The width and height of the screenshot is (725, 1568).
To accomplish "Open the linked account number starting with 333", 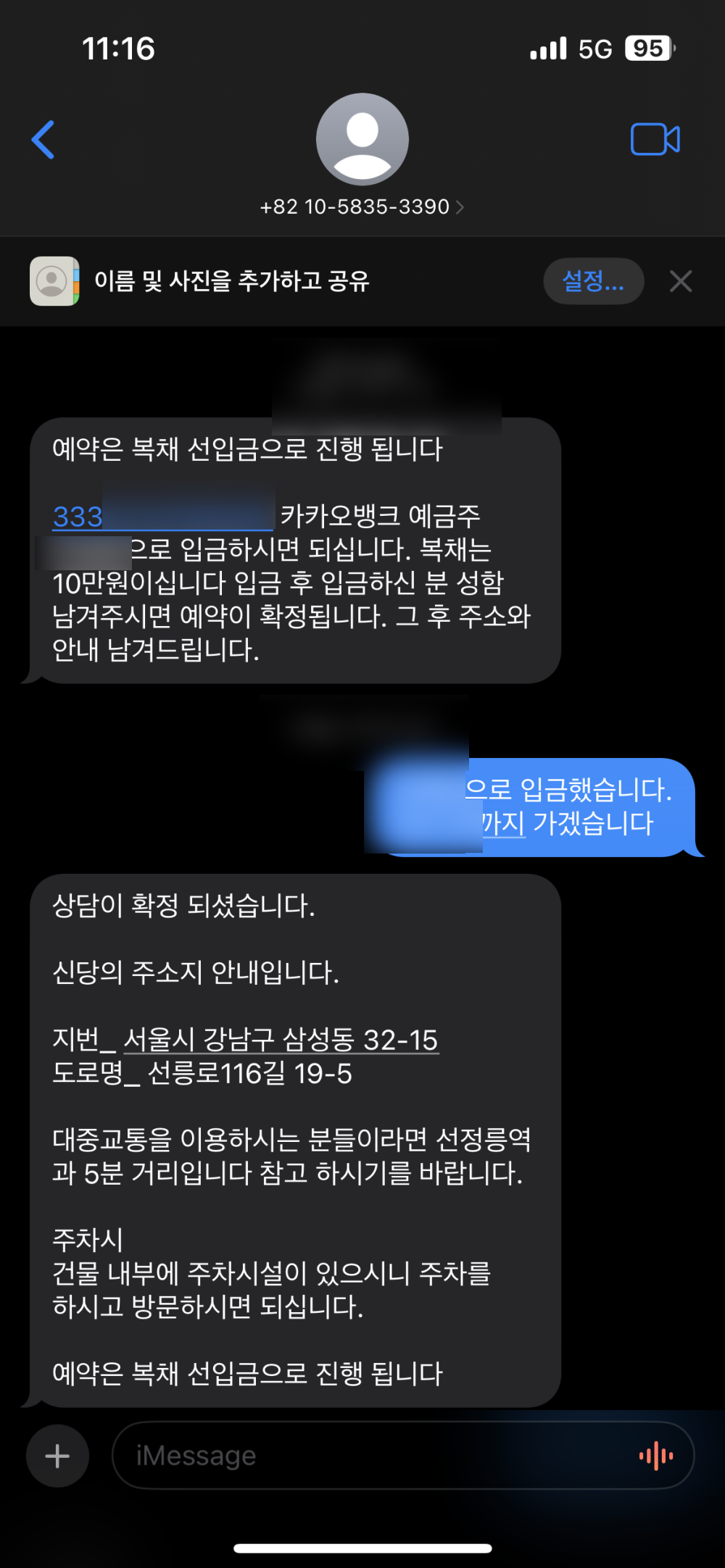I will [x=78, y=517].
